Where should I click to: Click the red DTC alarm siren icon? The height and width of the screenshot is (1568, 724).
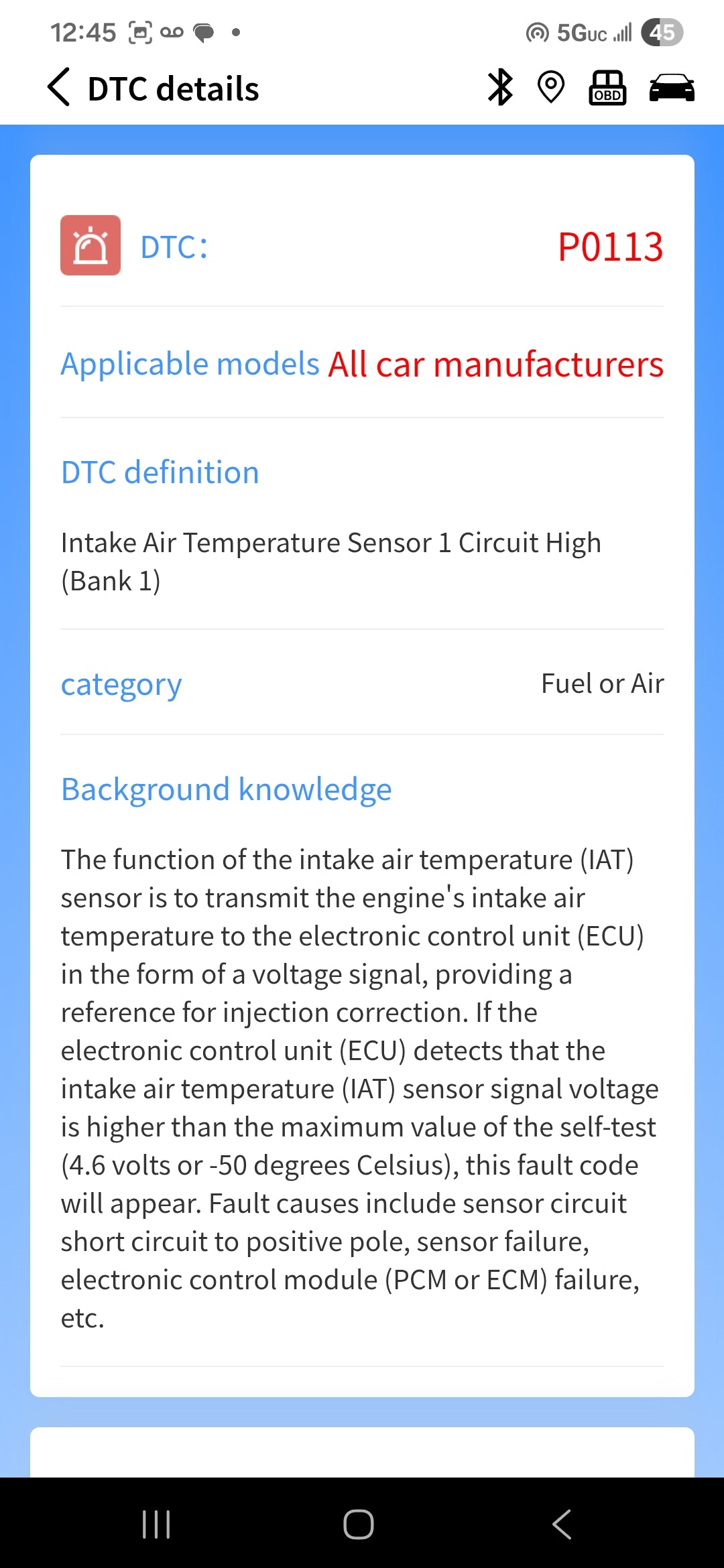click(x=90, y=245)
